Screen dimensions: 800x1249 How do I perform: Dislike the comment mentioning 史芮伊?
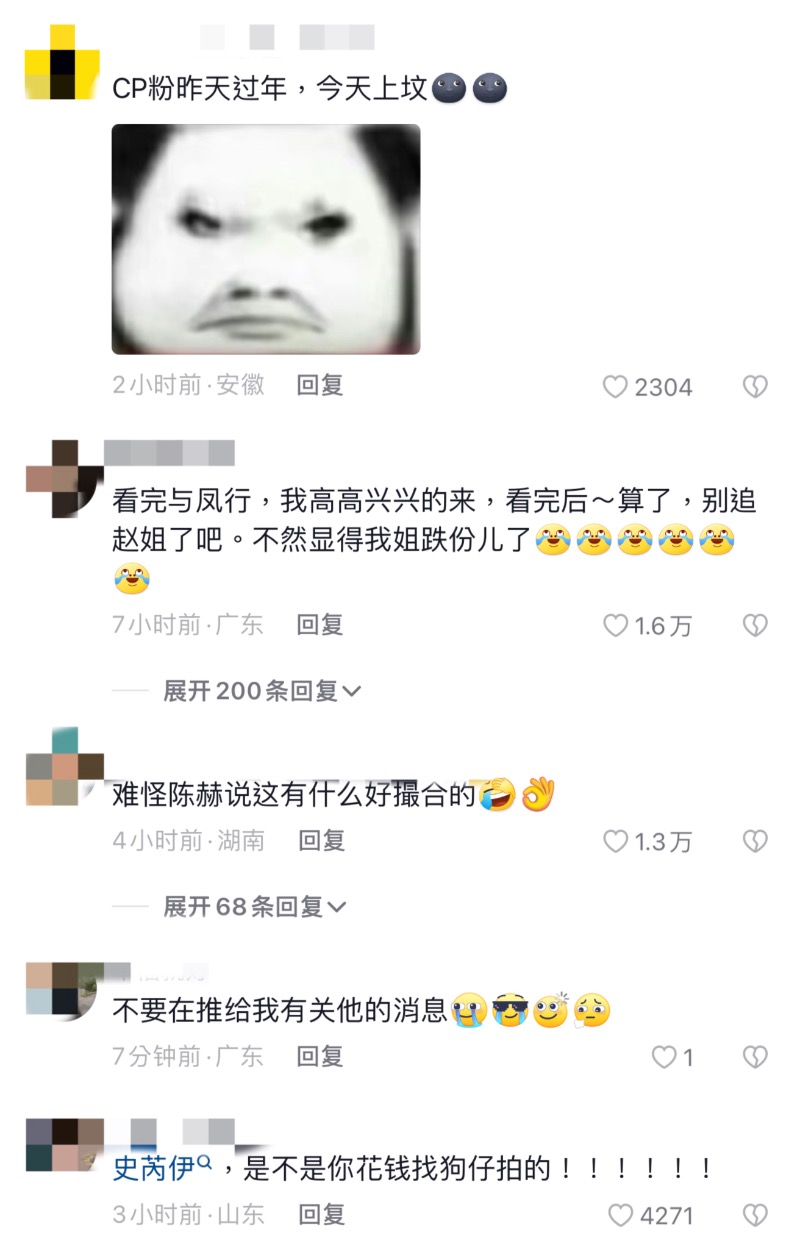[755, 1216]
